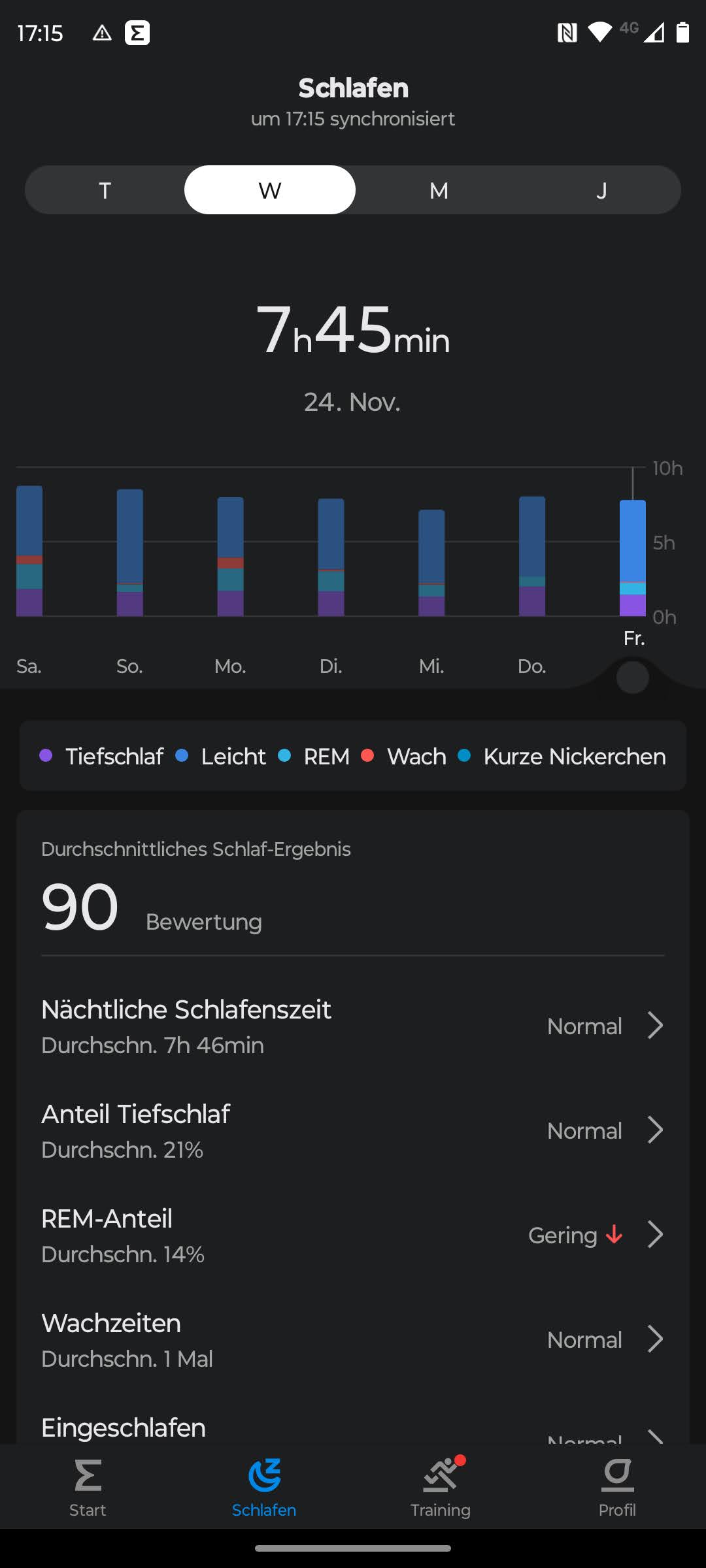Screen dimensions: 706x1568
Task: Select the Sa. sleep bar
Action: tap(29, 551)
